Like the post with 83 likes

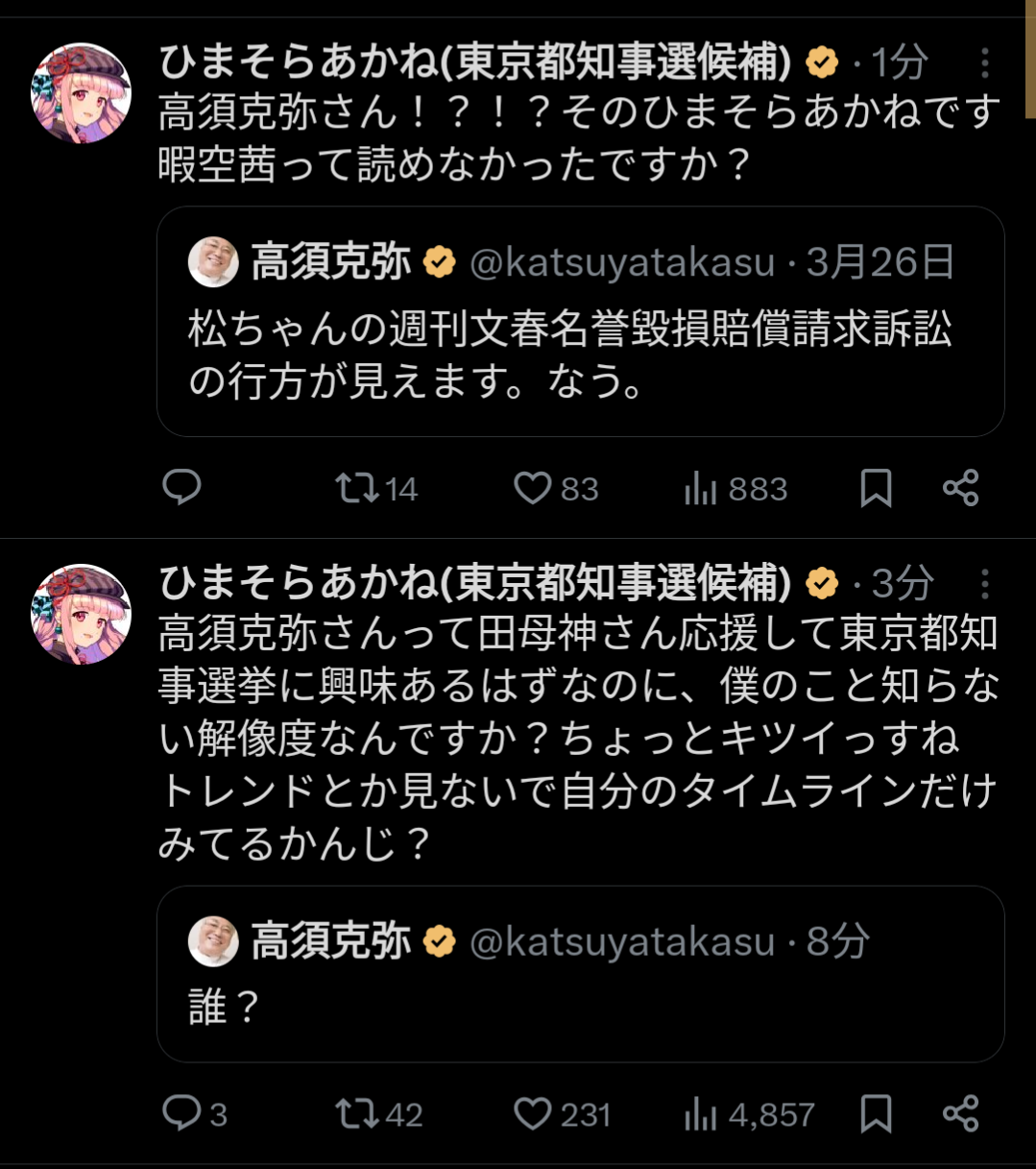click(x=533, y=488)
